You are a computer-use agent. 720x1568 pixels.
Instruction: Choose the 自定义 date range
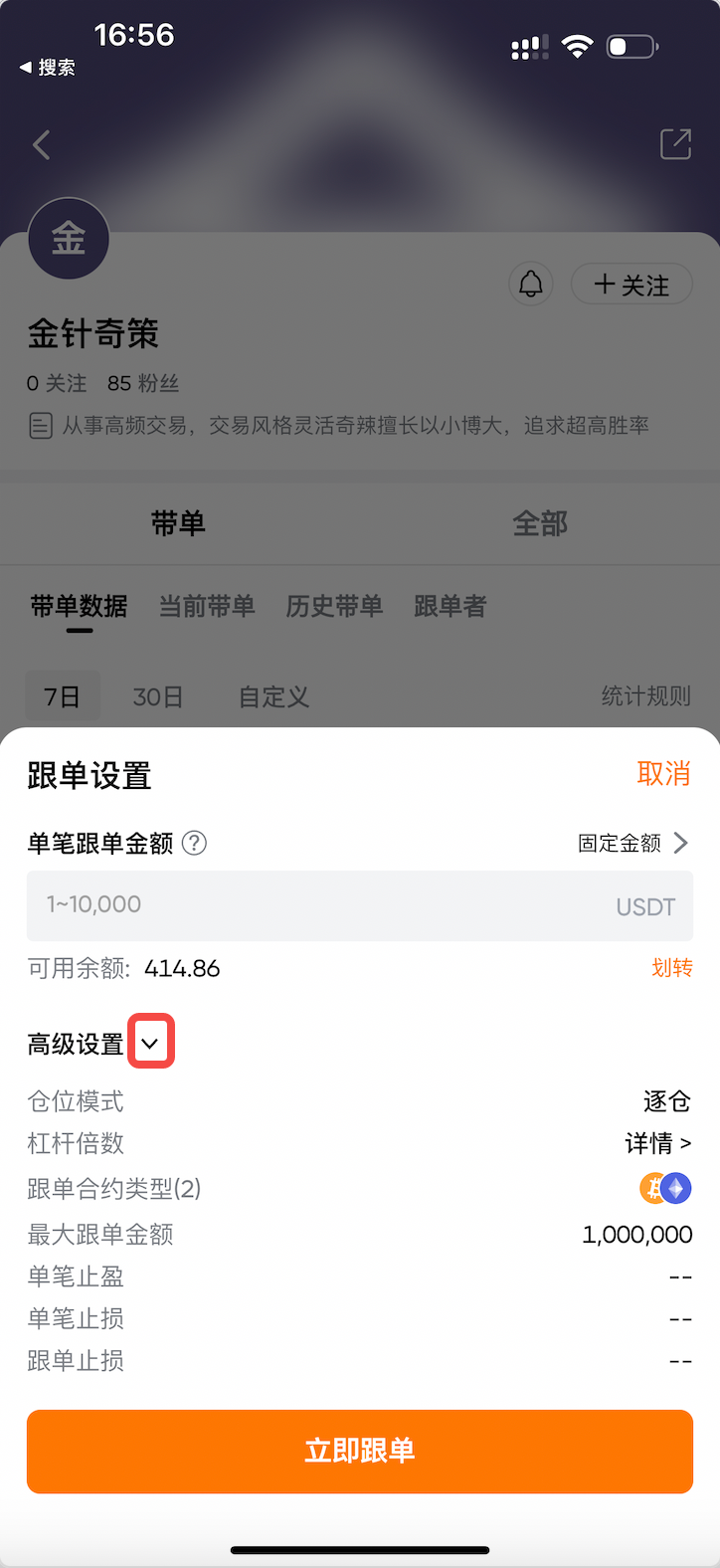click(x=273, y=696)
